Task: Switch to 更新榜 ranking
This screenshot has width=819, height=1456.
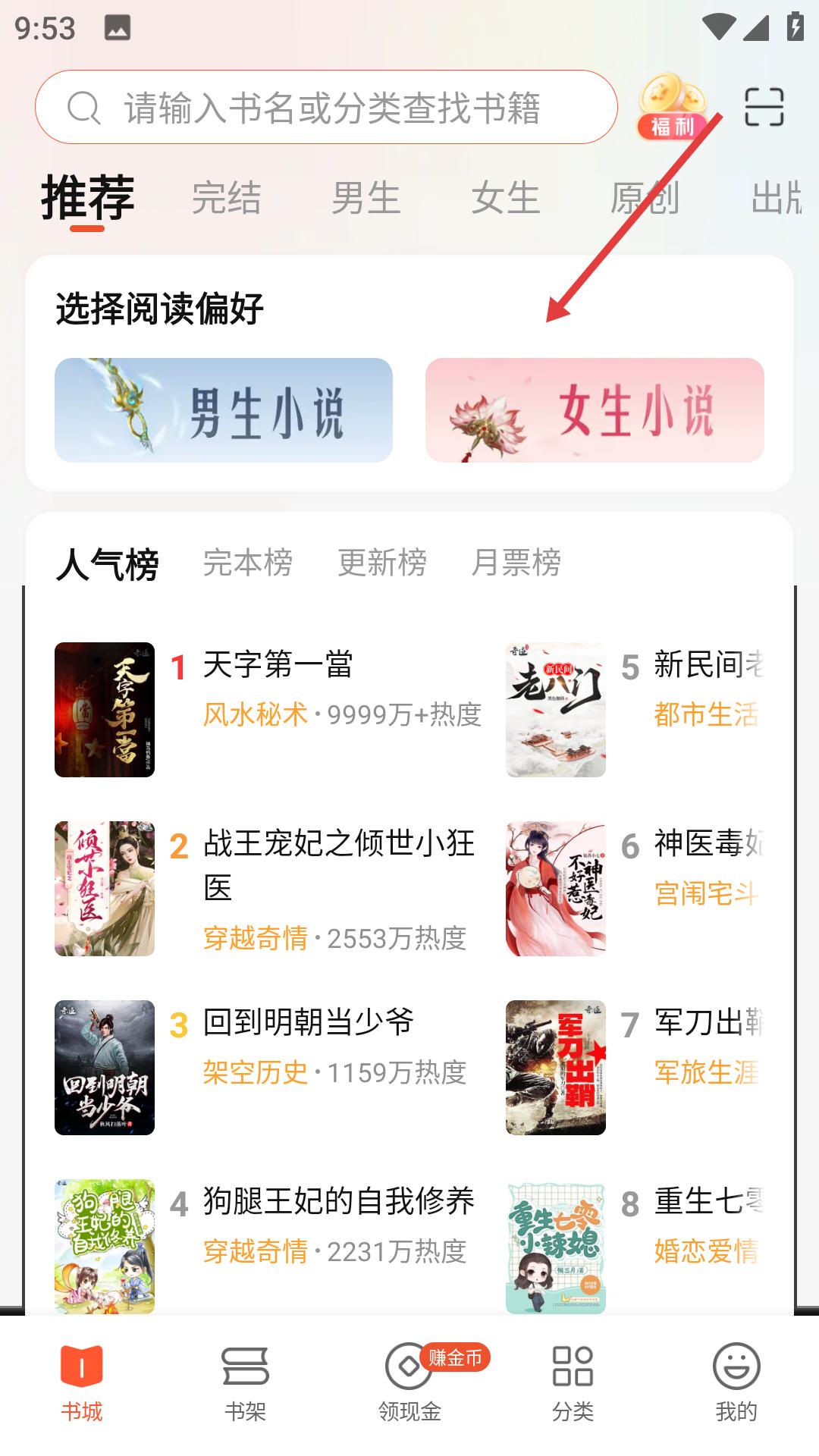Action: 382,563
